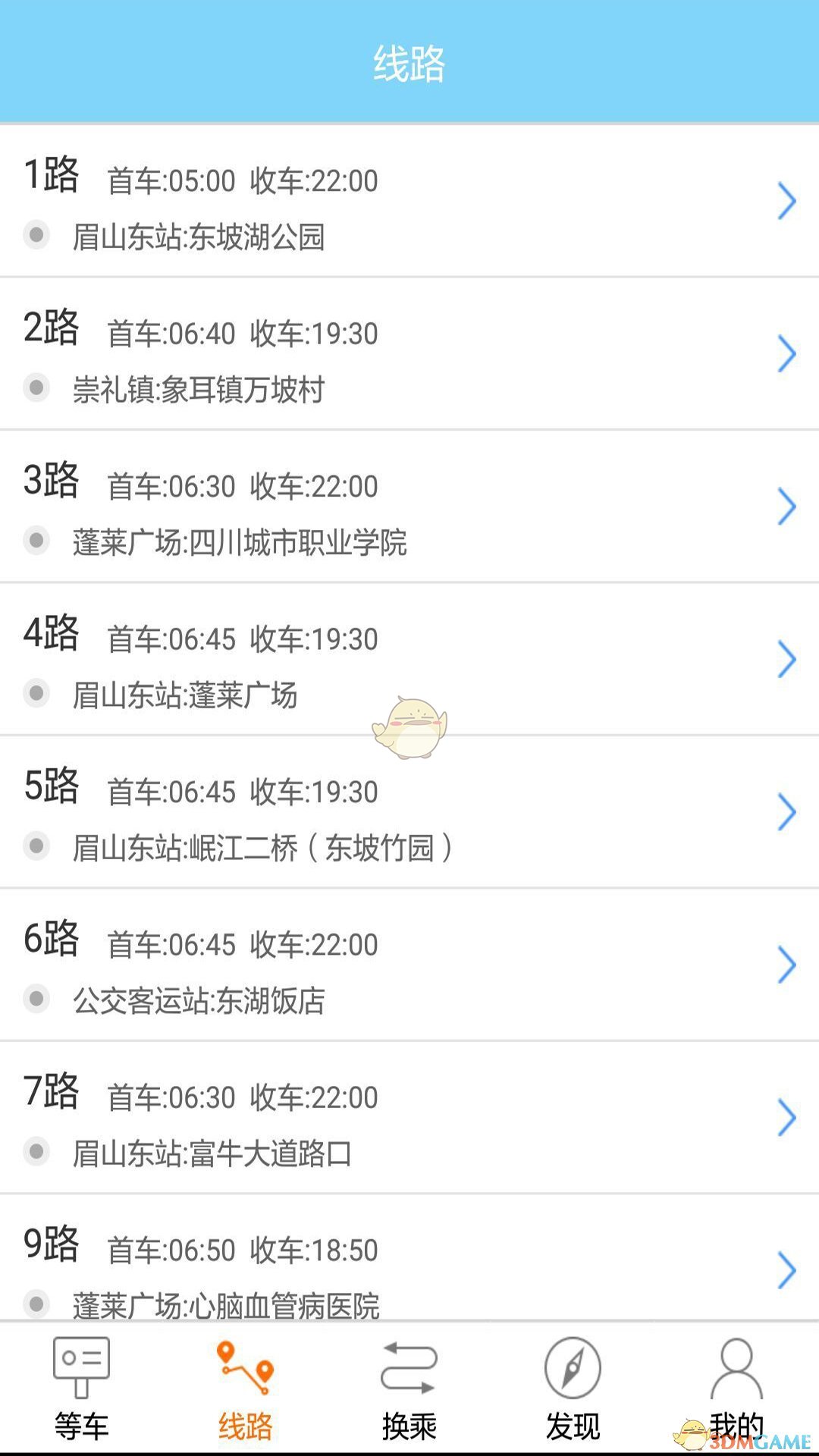Open route 3路 蓬莱广场:四川城市职业学院

409,507
